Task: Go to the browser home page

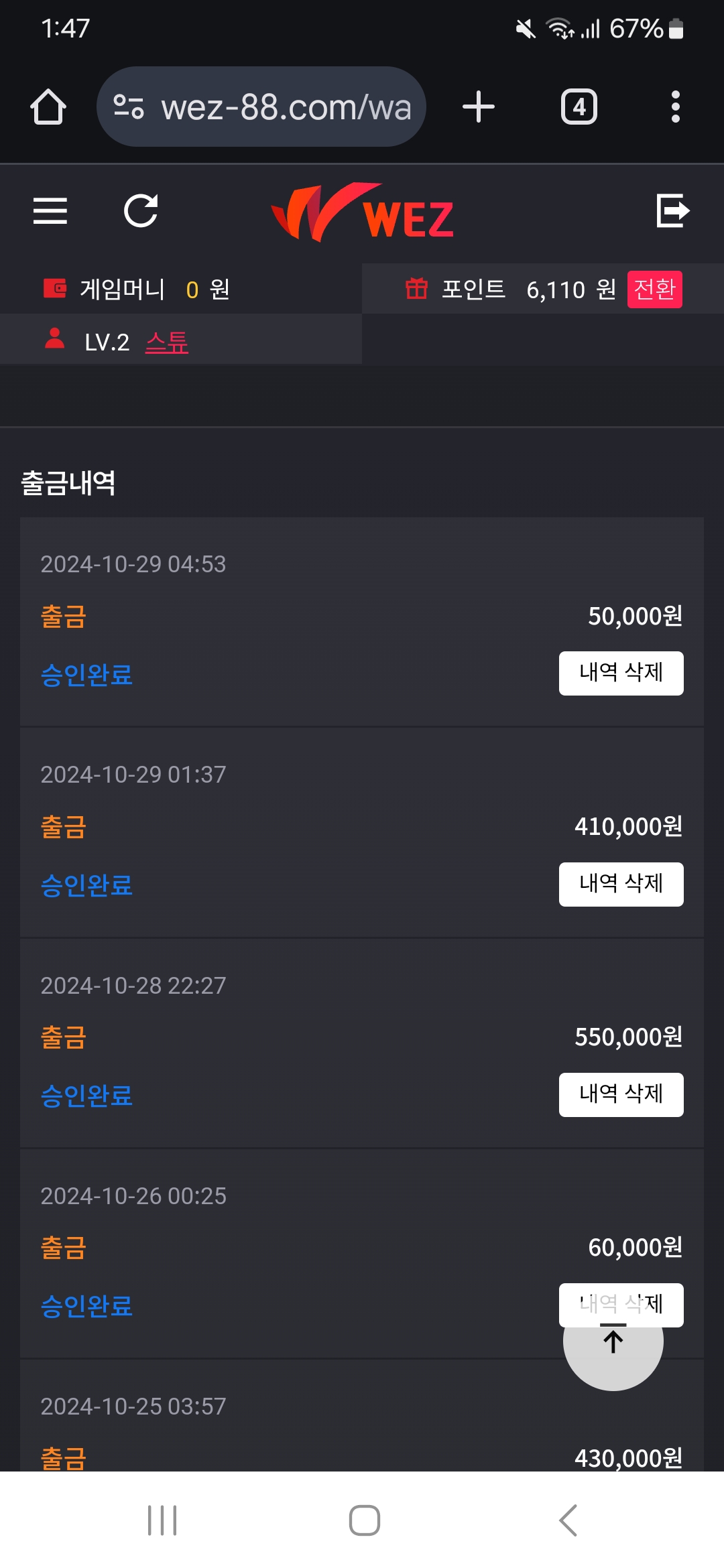Action: pos(48,107)
